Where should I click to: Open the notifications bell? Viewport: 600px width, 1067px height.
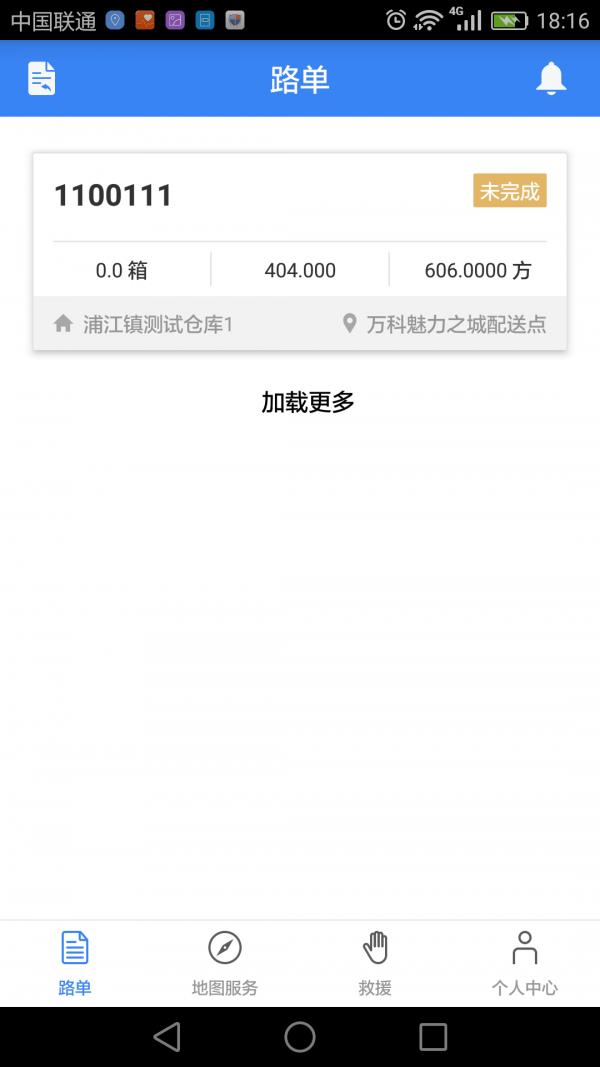[551, 78]
